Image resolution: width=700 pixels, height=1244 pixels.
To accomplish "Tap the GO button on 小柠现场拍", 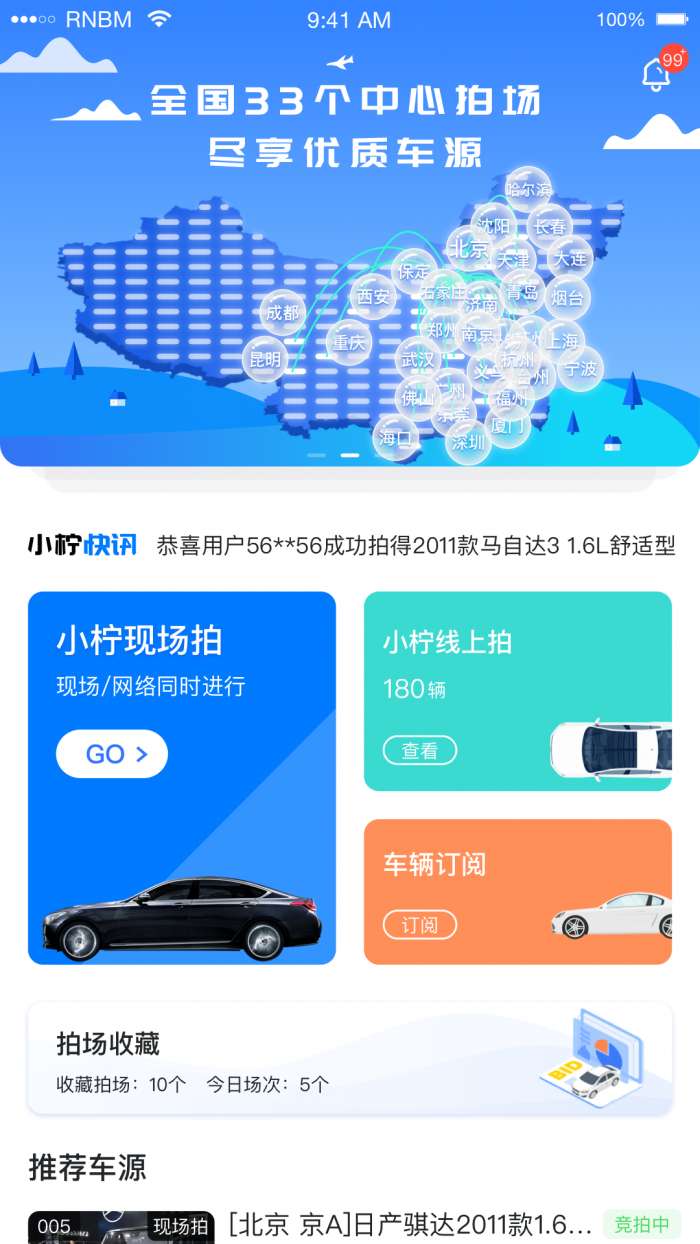I will 112,754.
